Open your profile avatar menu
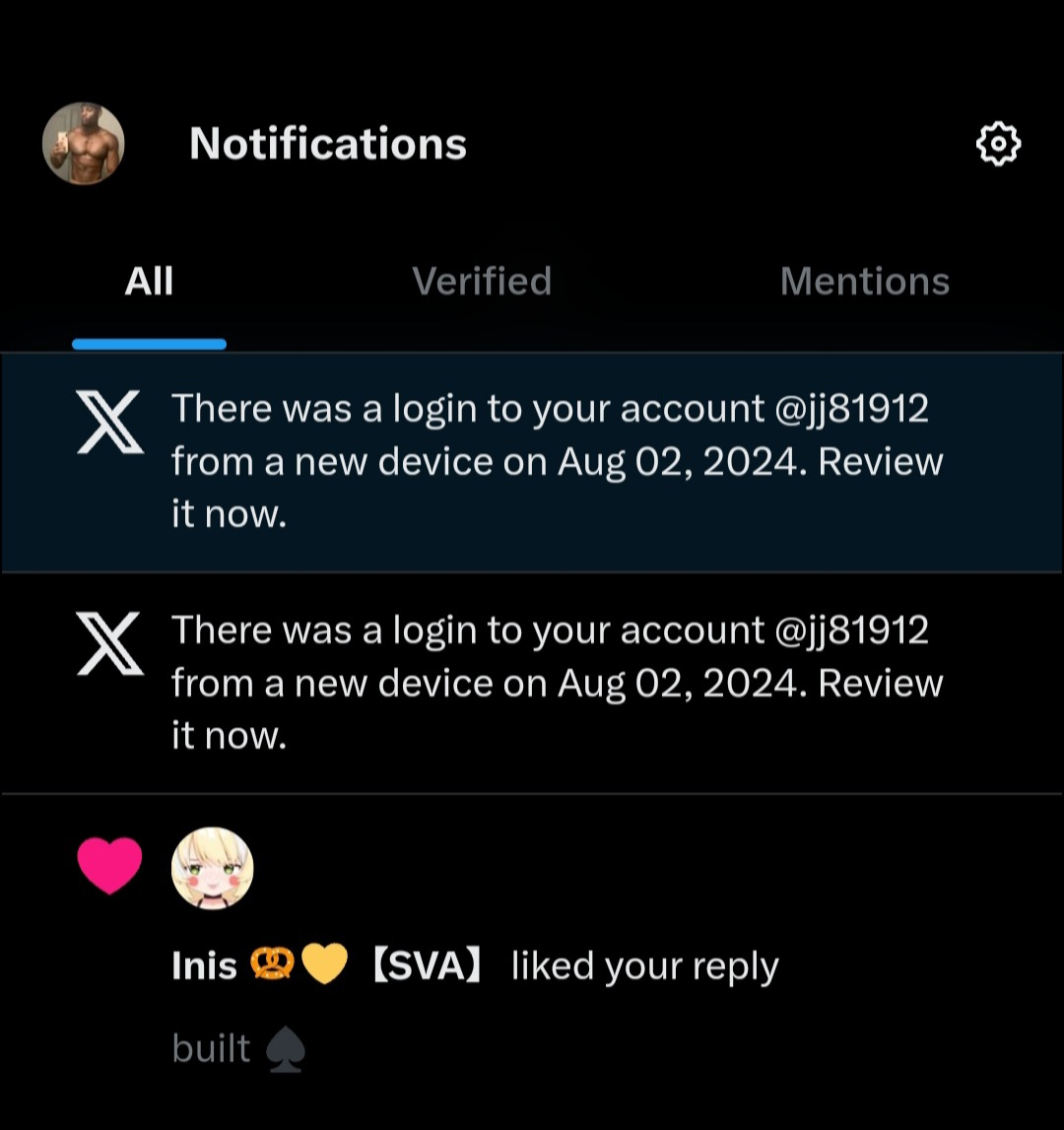This screenshot has height=1130, width=1064. [x=84, y=144]
